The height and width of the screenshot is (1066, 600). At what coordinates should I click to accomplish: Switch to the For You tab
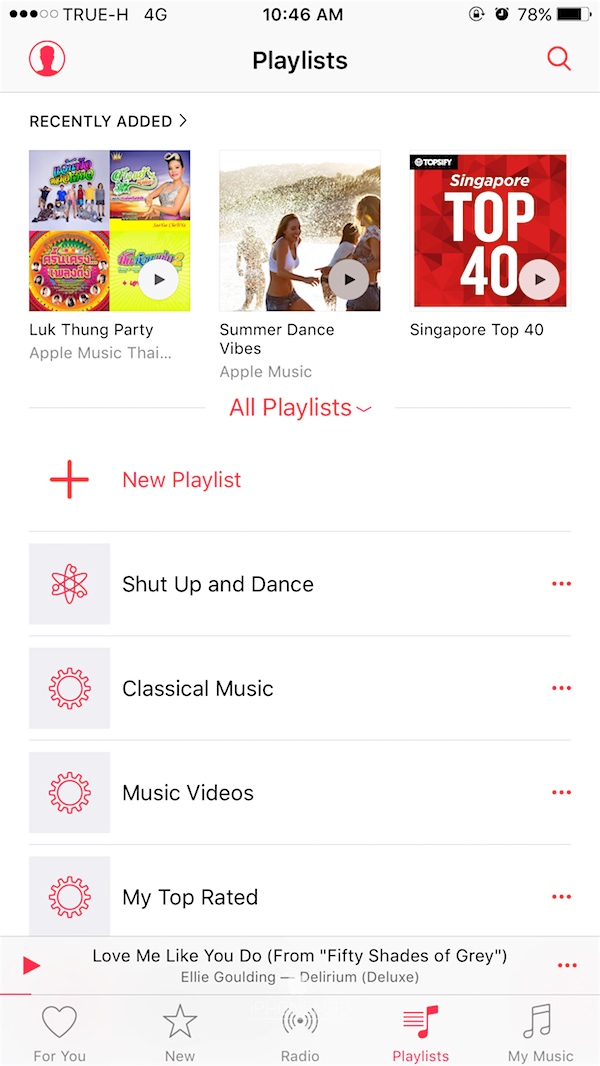(59, 1032)
